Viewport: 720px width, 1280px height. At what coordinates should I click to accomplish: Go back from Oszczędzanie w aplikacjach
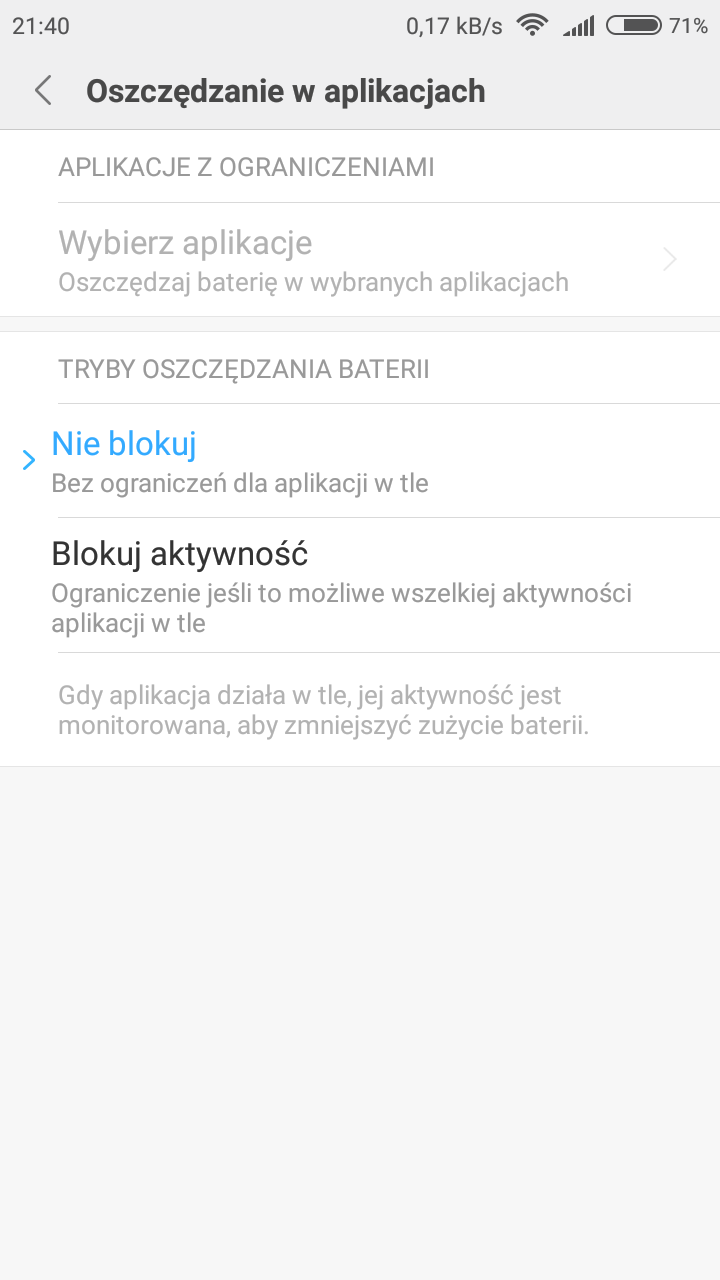[43, 91]
